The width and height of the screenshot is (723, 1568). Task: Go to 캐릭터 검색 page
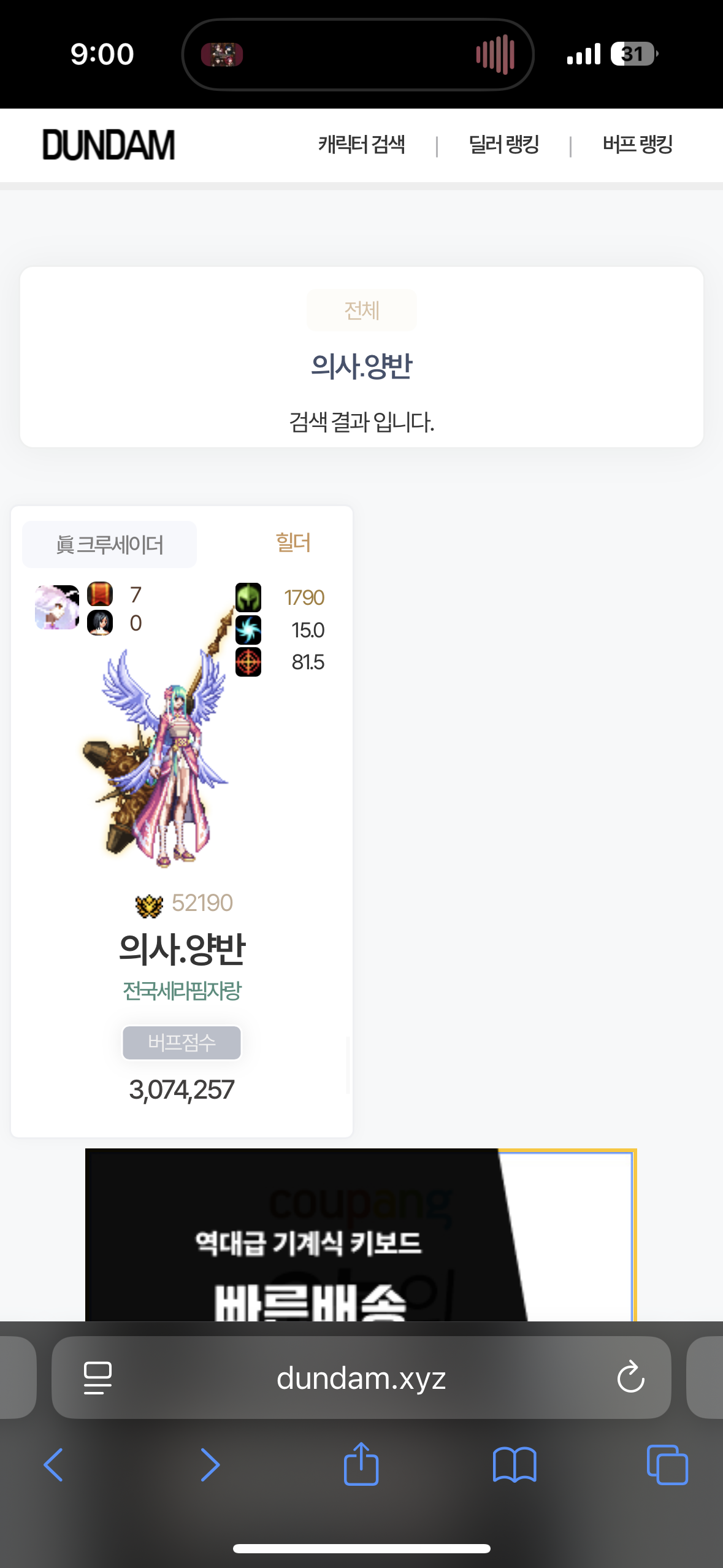(361, 145)
